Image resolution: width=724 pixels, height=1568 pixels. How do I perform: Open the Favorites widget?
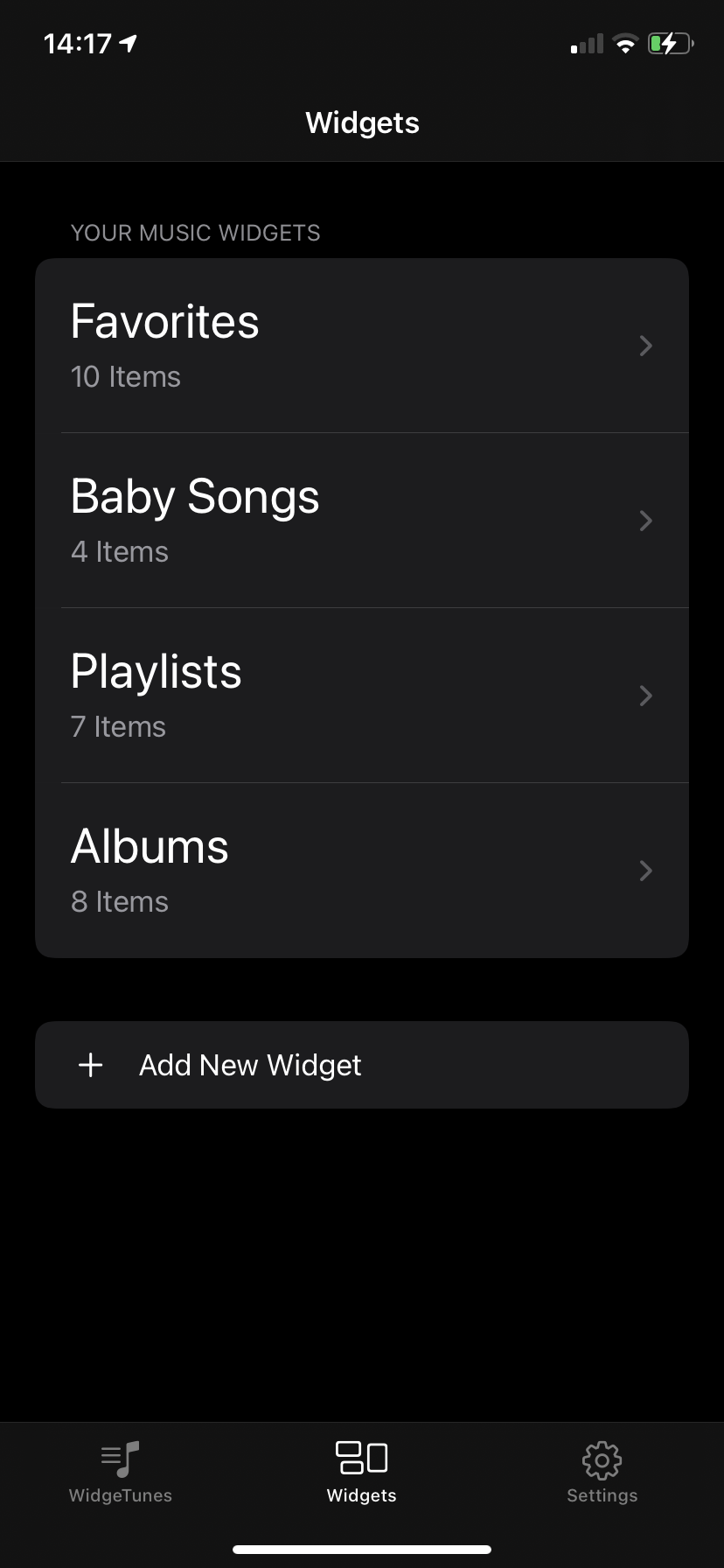point(362,346)
